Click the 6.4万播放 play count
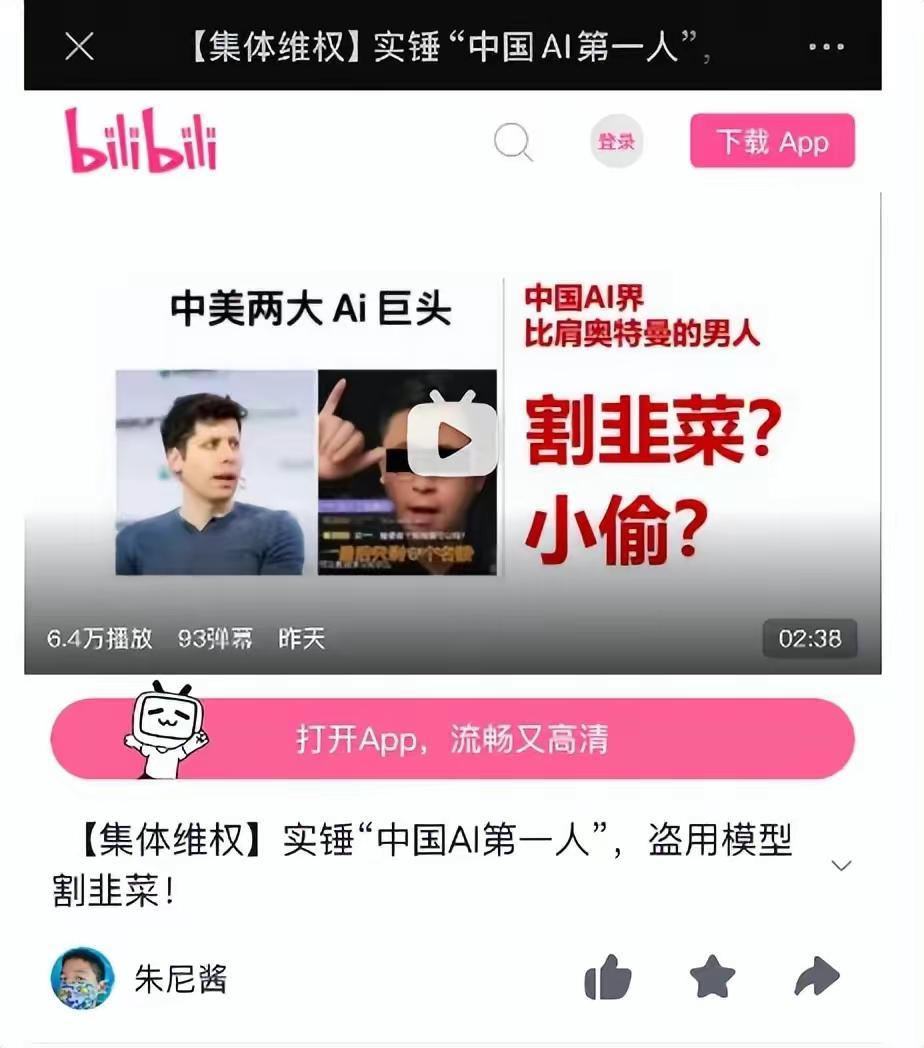Image resolution: width=924 pixels, height=1048 pixels. click(103, 638)
